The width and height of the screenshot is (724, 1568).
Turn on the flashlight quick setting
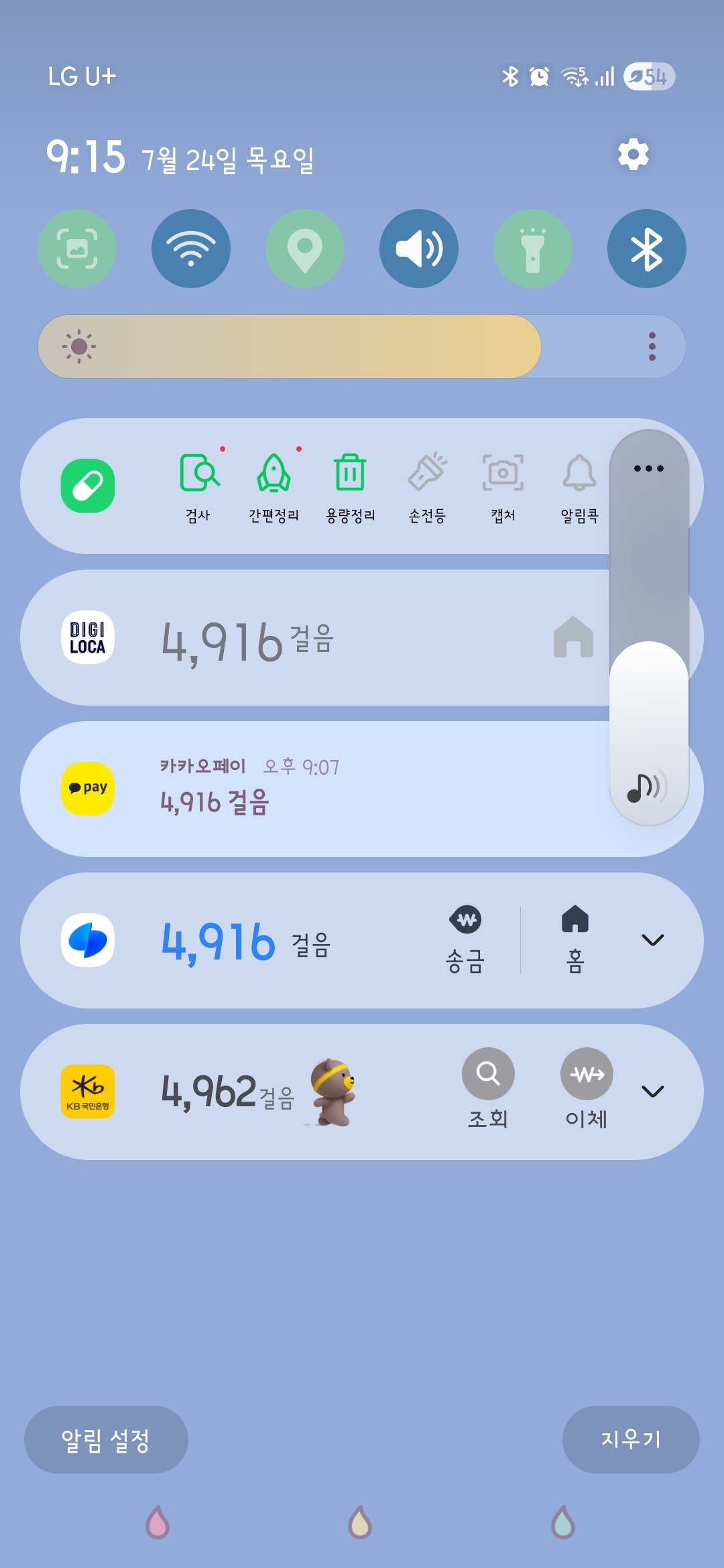pyautogui.click(x=533, y=249)
